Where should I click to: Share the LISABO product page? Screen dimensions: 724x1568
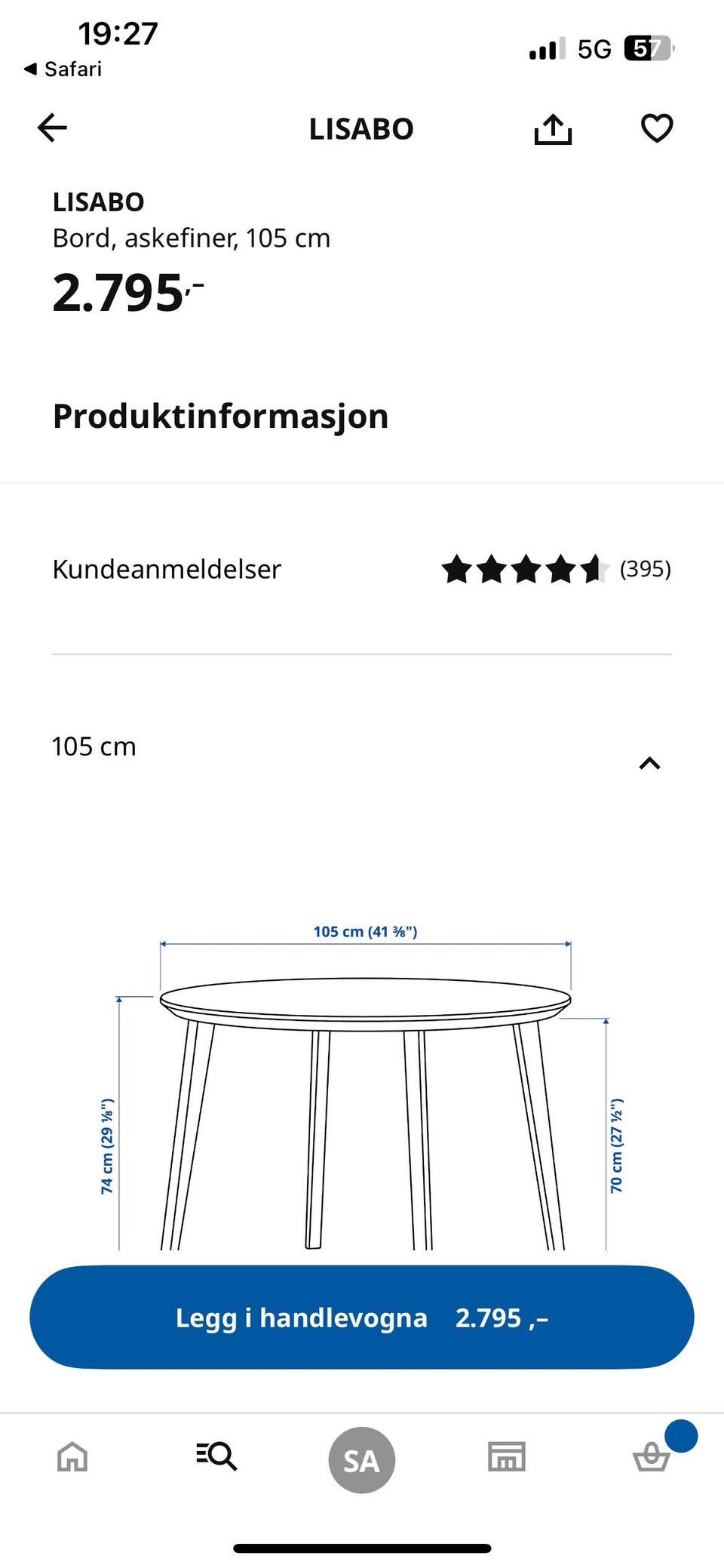click(553, 128)
